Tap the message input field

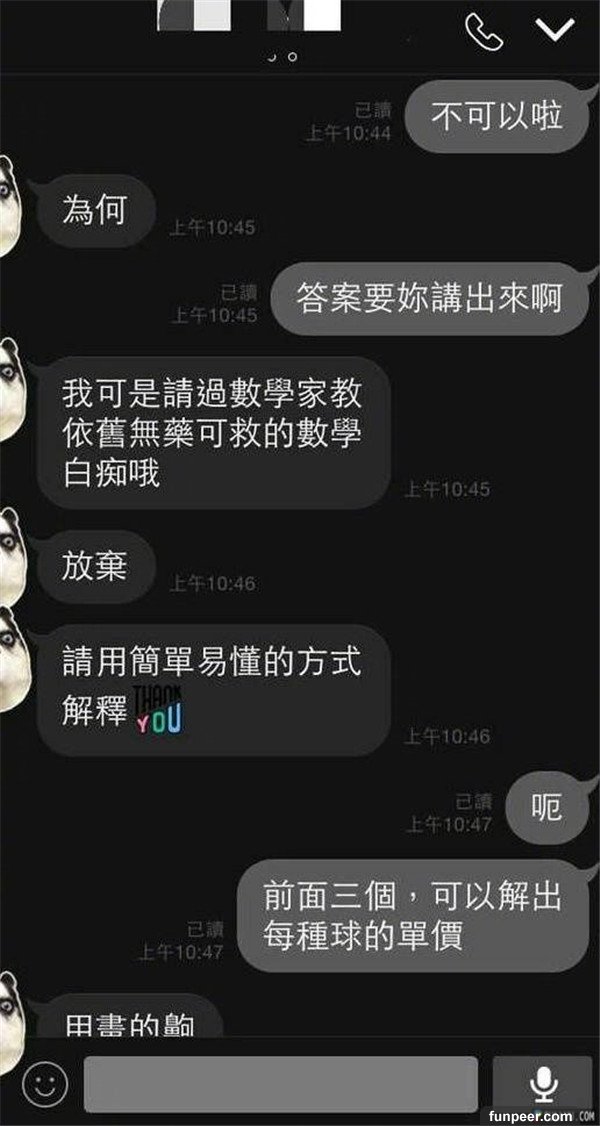(x=280, y=1084)
